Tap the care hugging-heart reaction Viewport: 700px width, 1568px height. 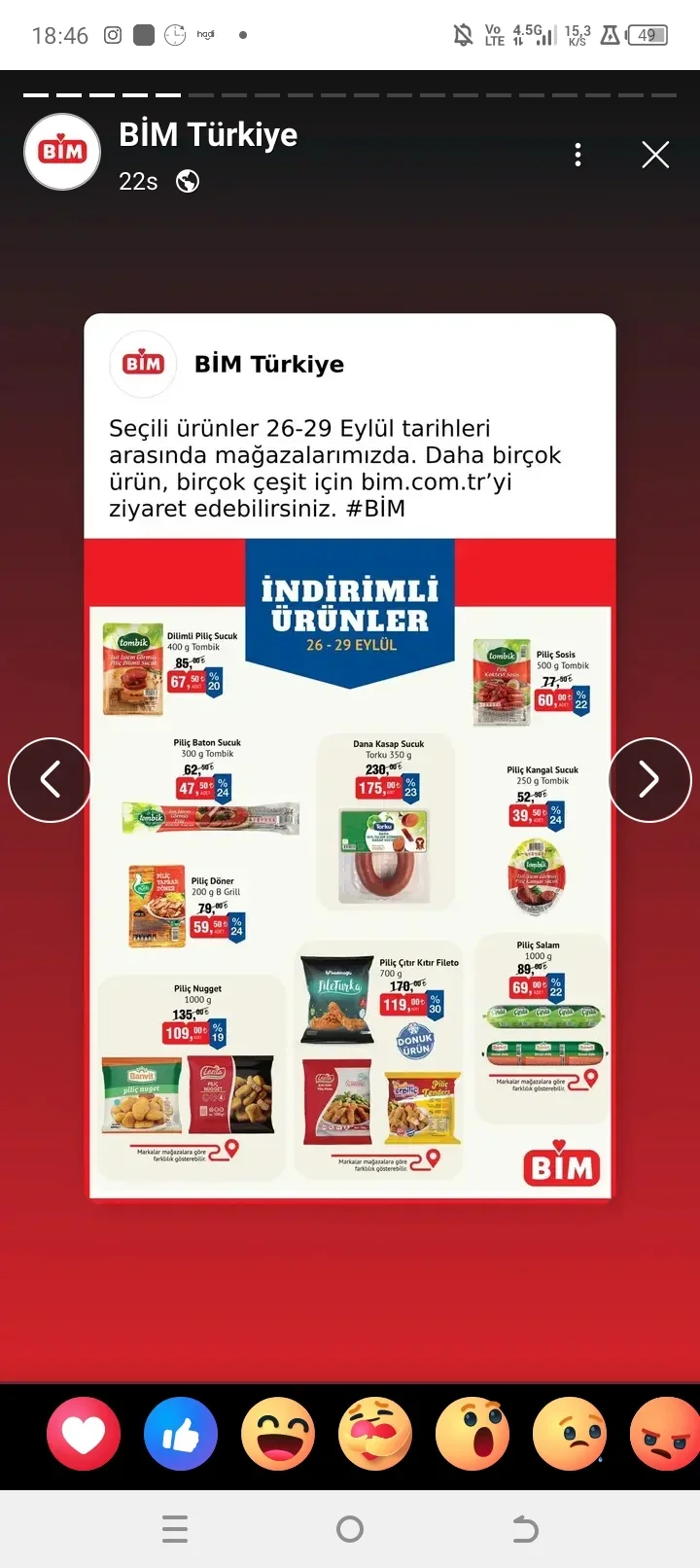click(x=375, y=1433)
